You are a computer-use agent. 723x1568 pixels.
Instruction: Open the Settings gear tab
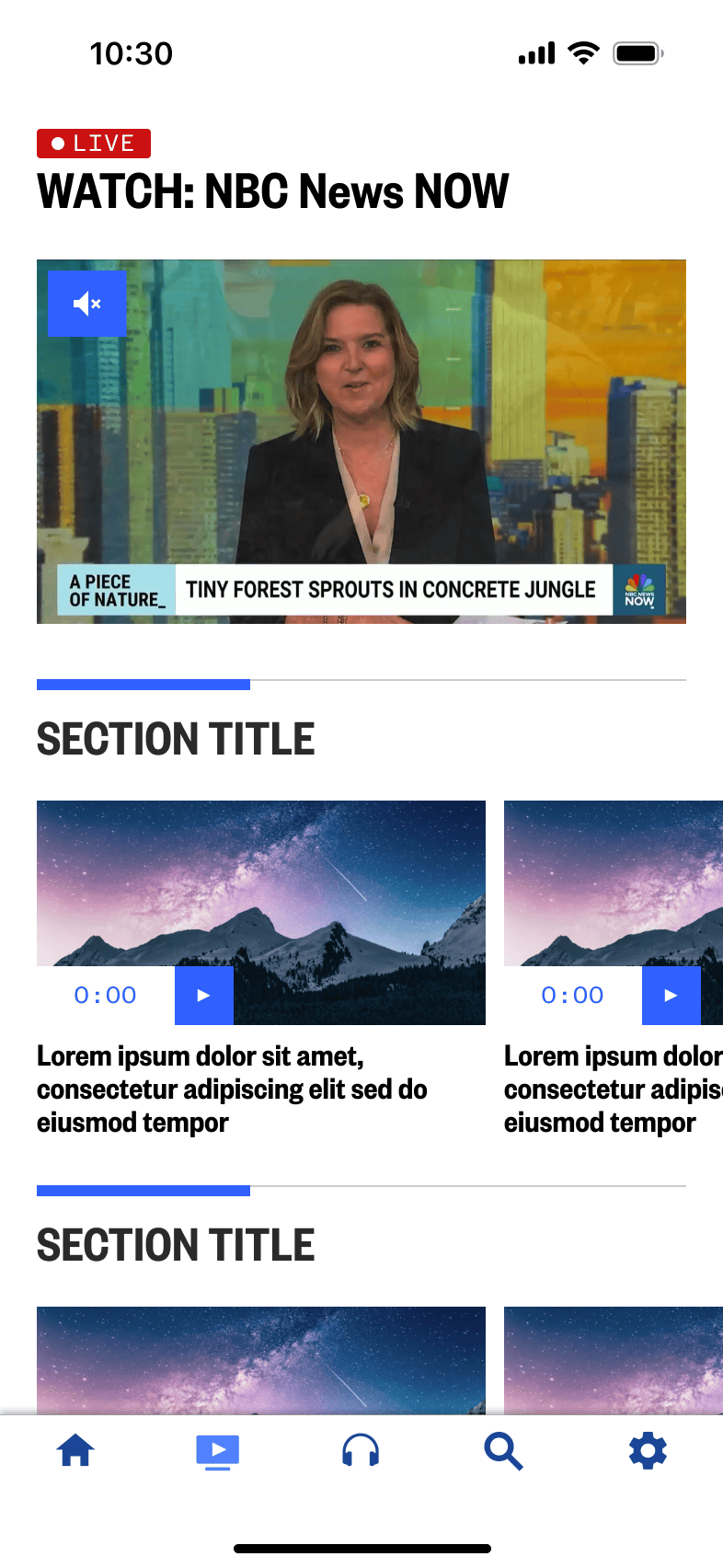click(x=648, y=1451)
